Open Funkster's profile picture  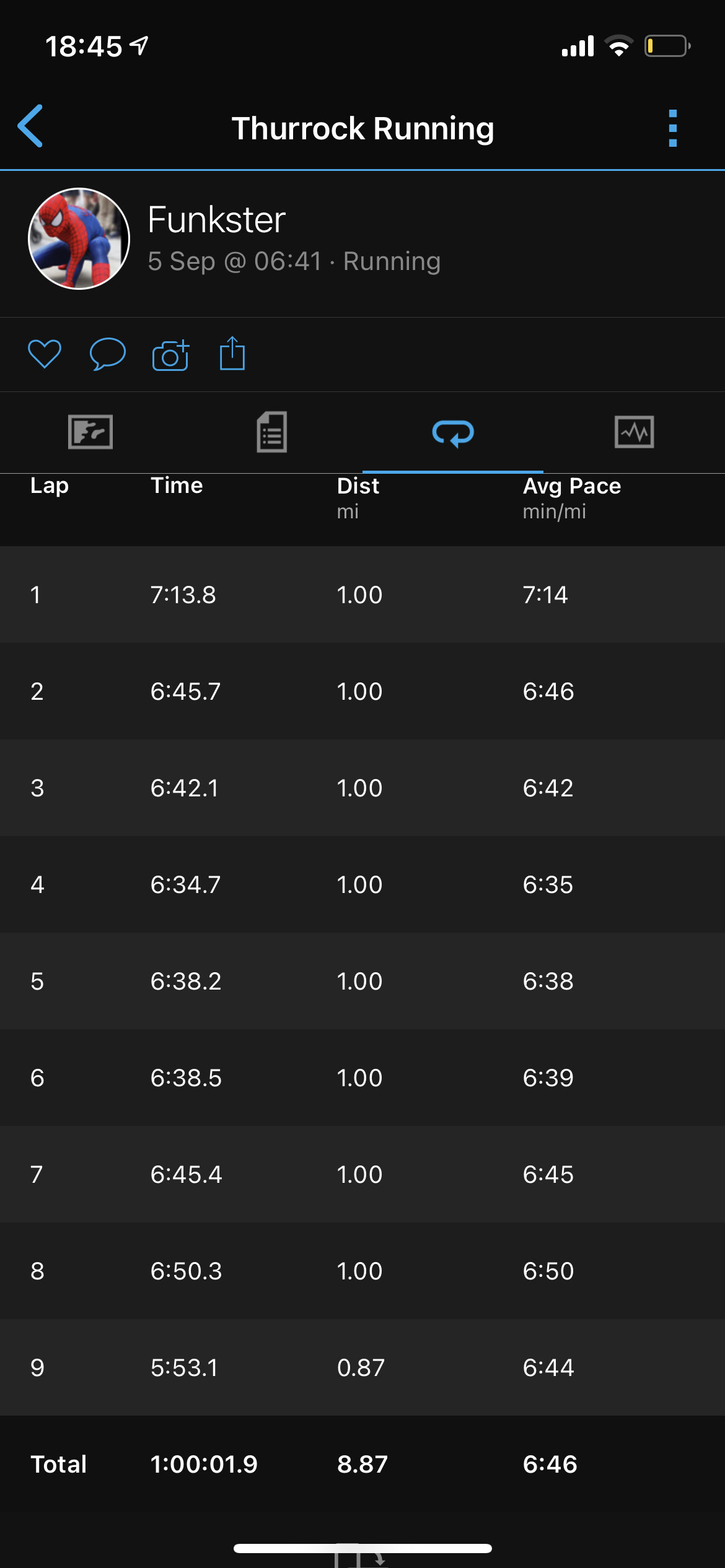click(79, 238)
